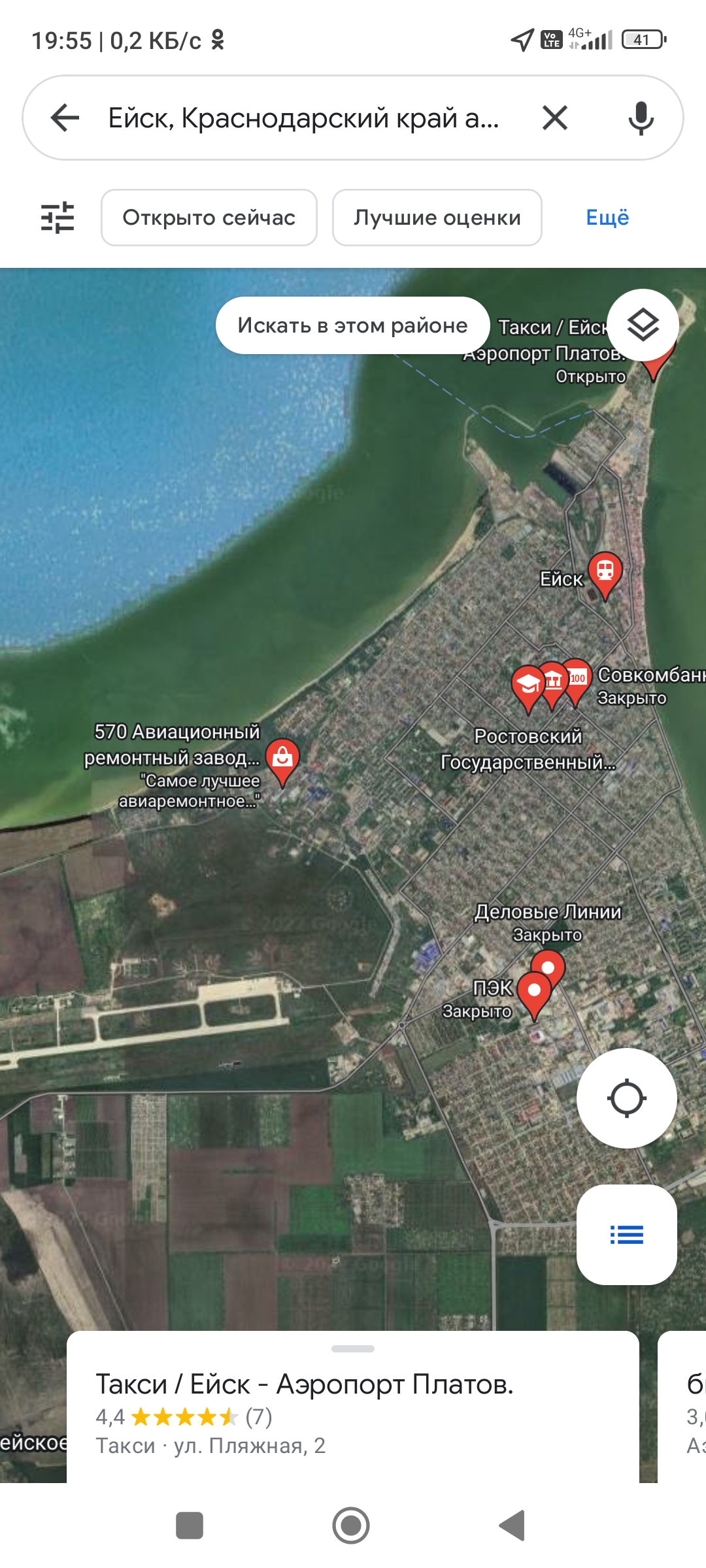Select the "Лучшие оценки" filter chip

[437, 218]
